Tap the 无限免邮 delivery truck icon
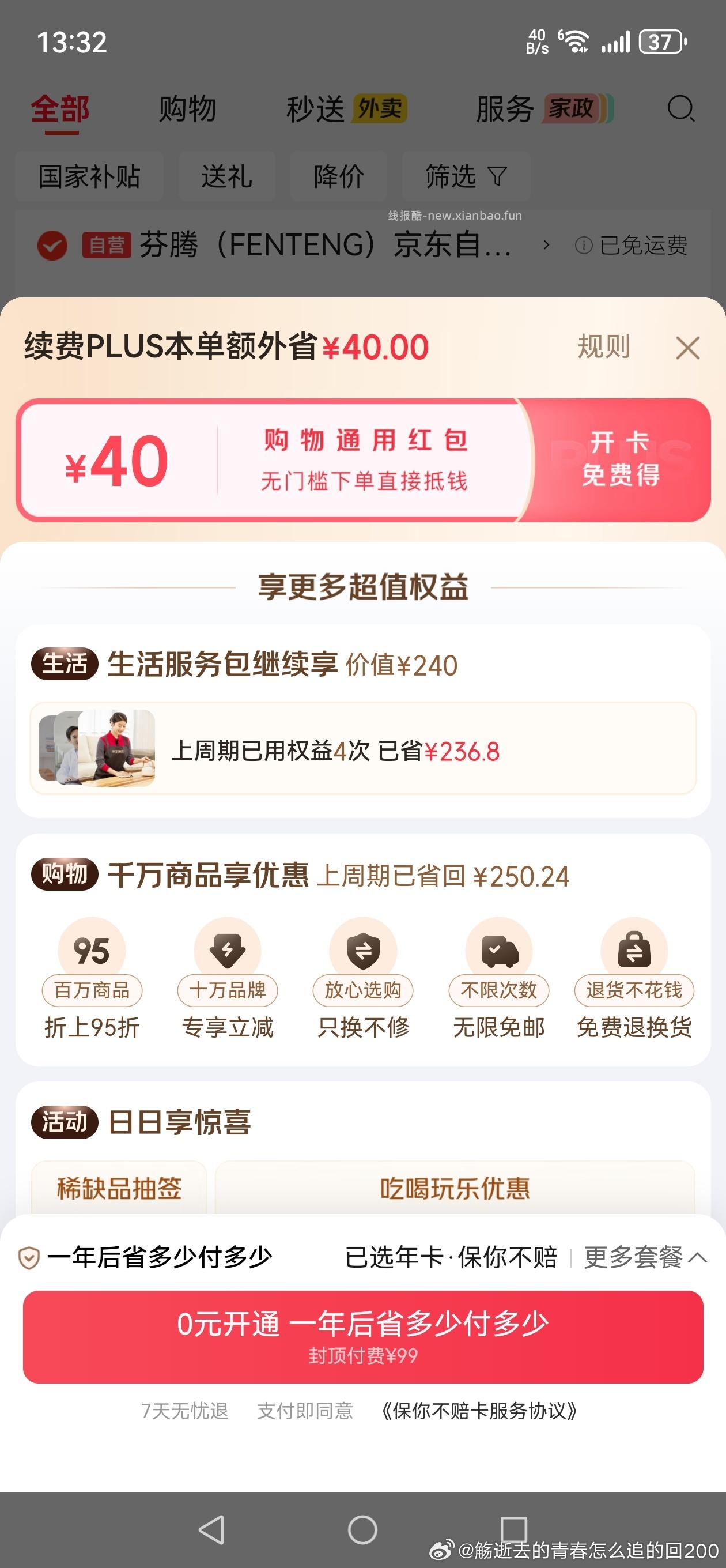726x1568 pixels. click(x=498, y=949)
